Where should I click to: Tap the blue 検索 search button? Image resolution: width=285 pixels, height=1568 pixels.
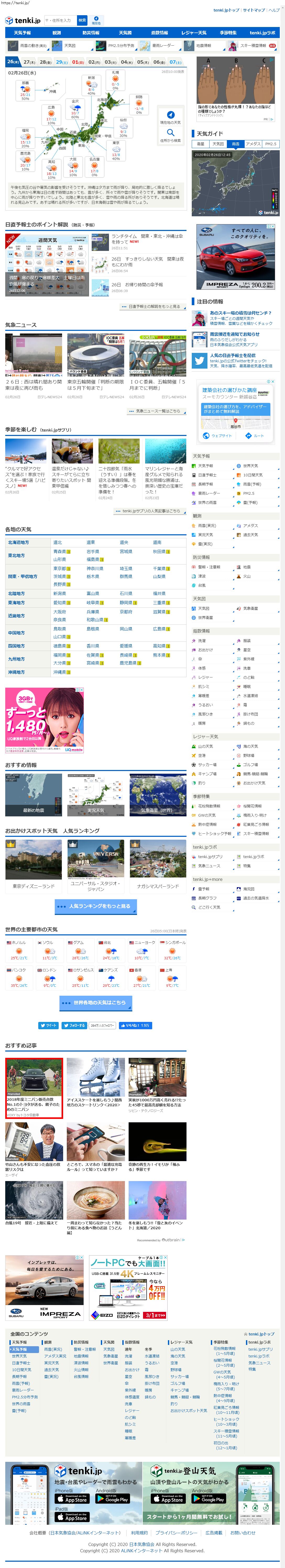pyautogui.click(x=82, y=20)
